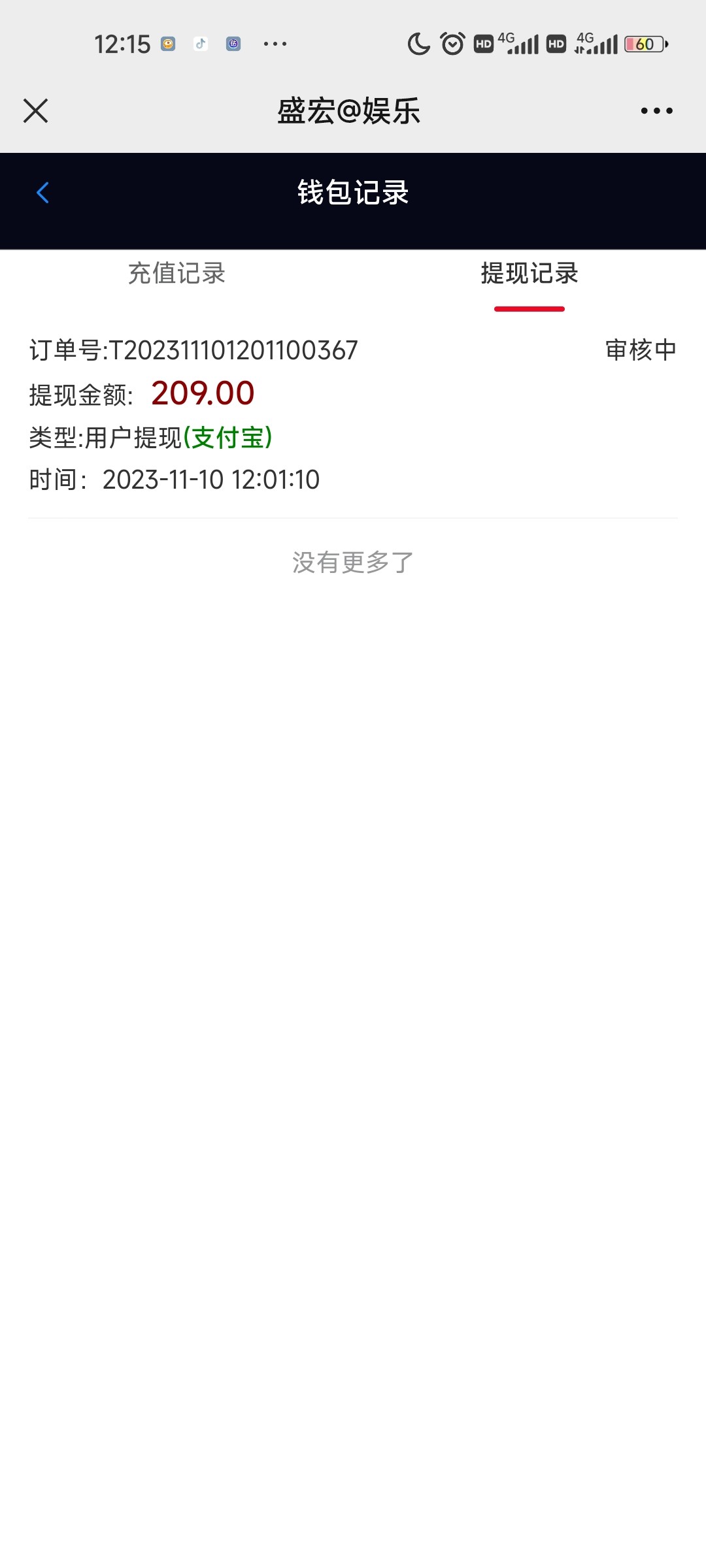Screen dimensions: 706x1568
Task: Open the three-dot overflow menu
Action: click(x=656, y=111)
